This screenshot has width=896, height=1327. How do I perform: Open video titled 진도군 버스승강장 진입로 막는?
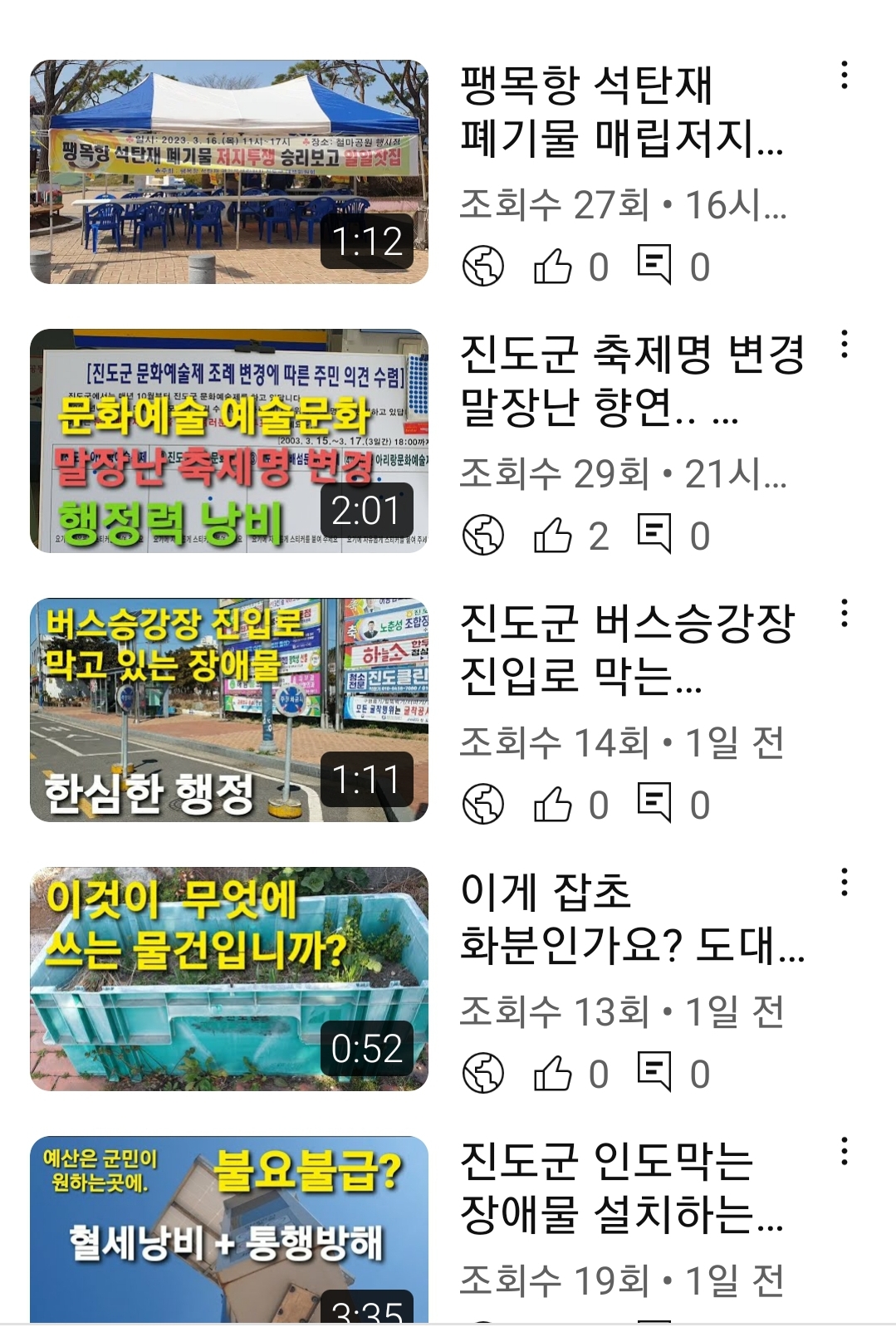(x=627, y=649)
